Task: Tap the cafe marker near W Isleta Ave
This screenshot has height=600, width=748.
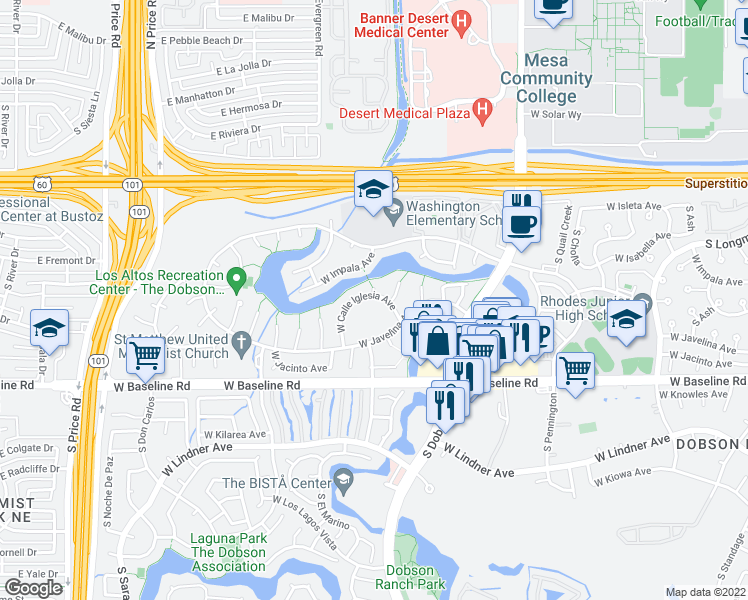Action: [521, 214]
